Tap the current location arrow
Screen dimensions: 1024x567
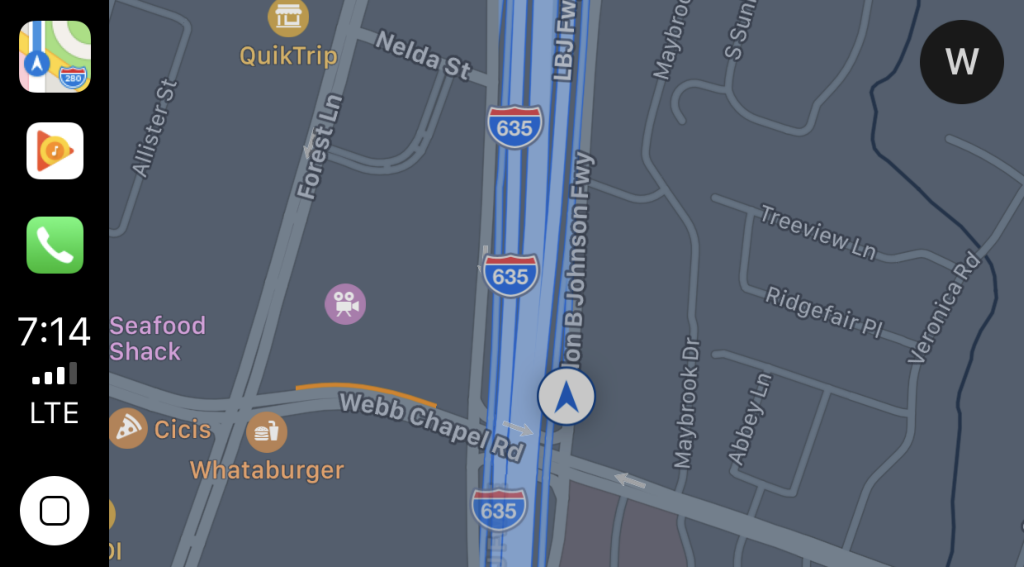point(566,397)
